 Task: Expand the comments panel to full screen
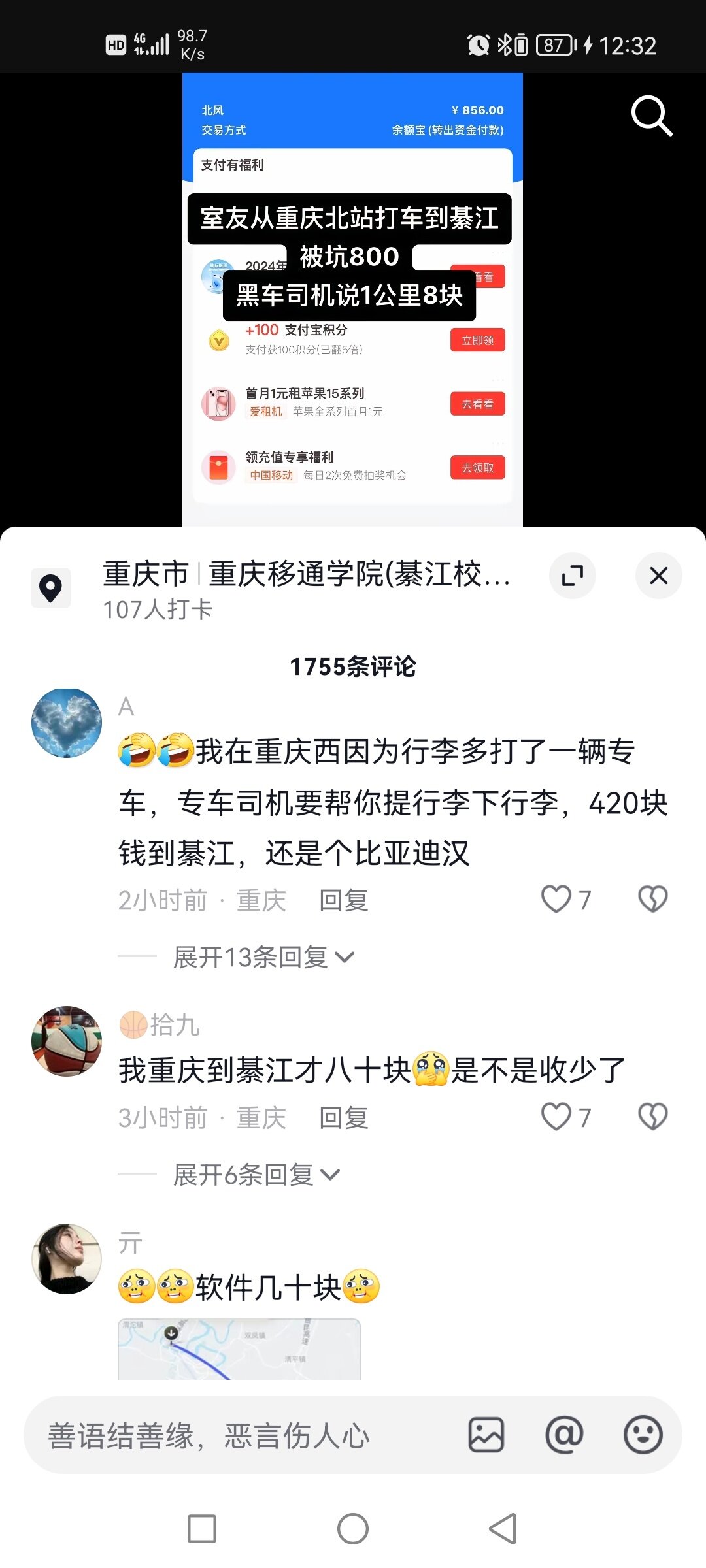click(x=573, y=576)
